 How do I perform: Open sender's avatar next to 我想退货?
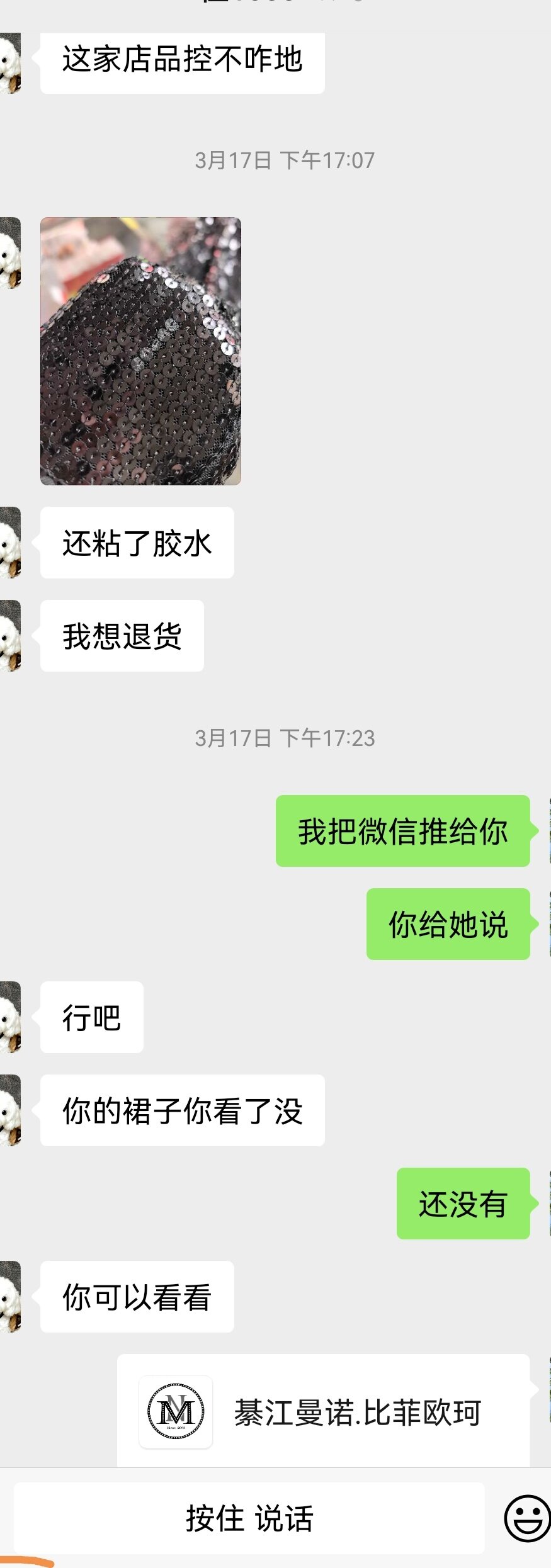pos(9,636)
